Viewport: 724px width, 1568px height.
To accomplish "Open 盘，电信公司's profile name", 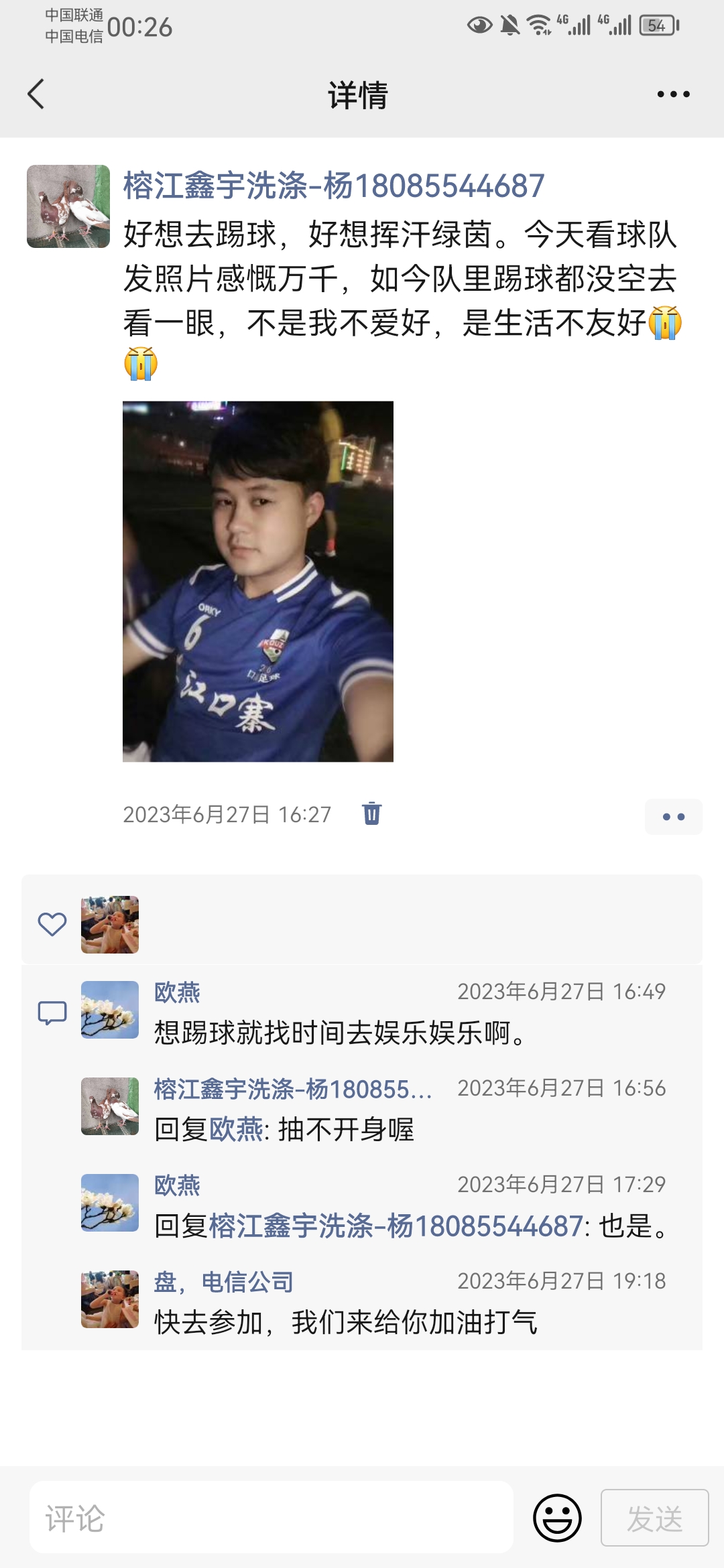I will coord(224,1282).
